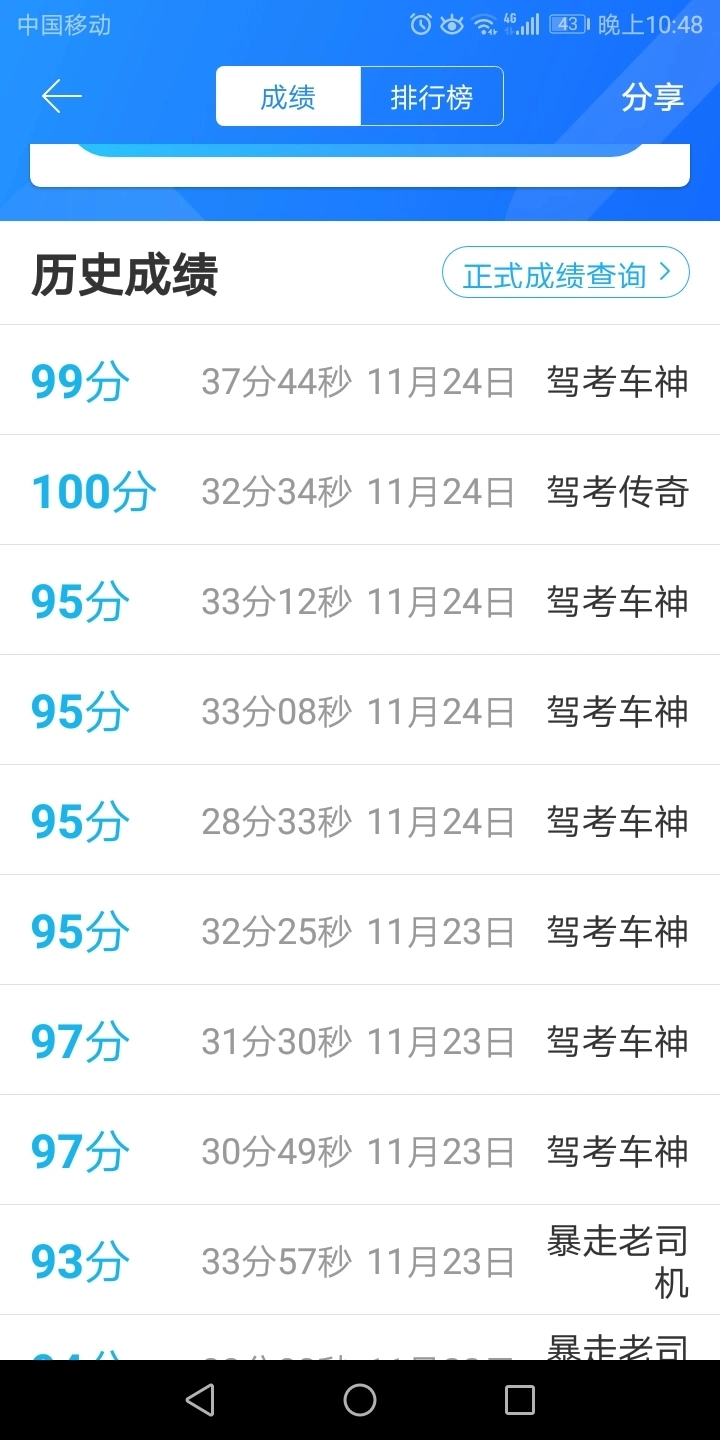Viewport: 720px width, 1440px height.
Task: Tap 分享 to share results
Action: 652,97
